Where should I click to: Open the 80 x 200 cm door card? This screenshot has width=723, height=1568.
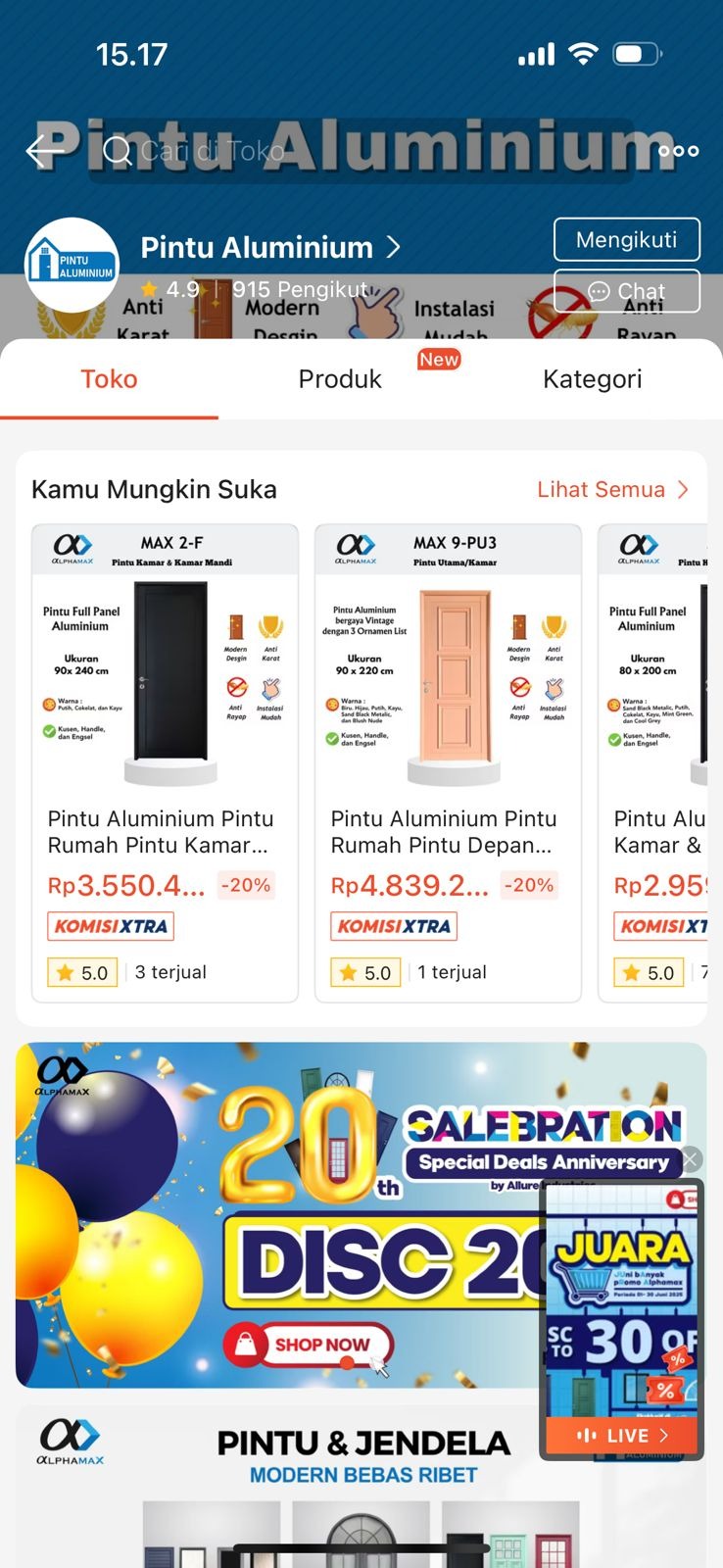click(x=654, y=762)
